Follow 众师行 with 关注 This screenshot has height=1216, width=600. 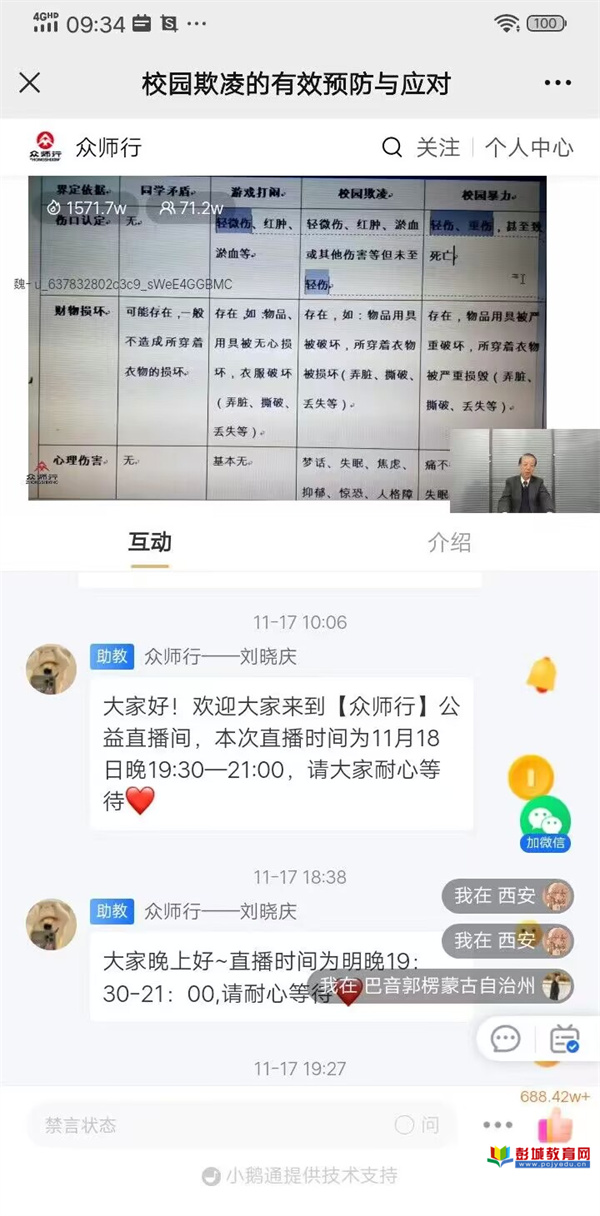(438, 148)
